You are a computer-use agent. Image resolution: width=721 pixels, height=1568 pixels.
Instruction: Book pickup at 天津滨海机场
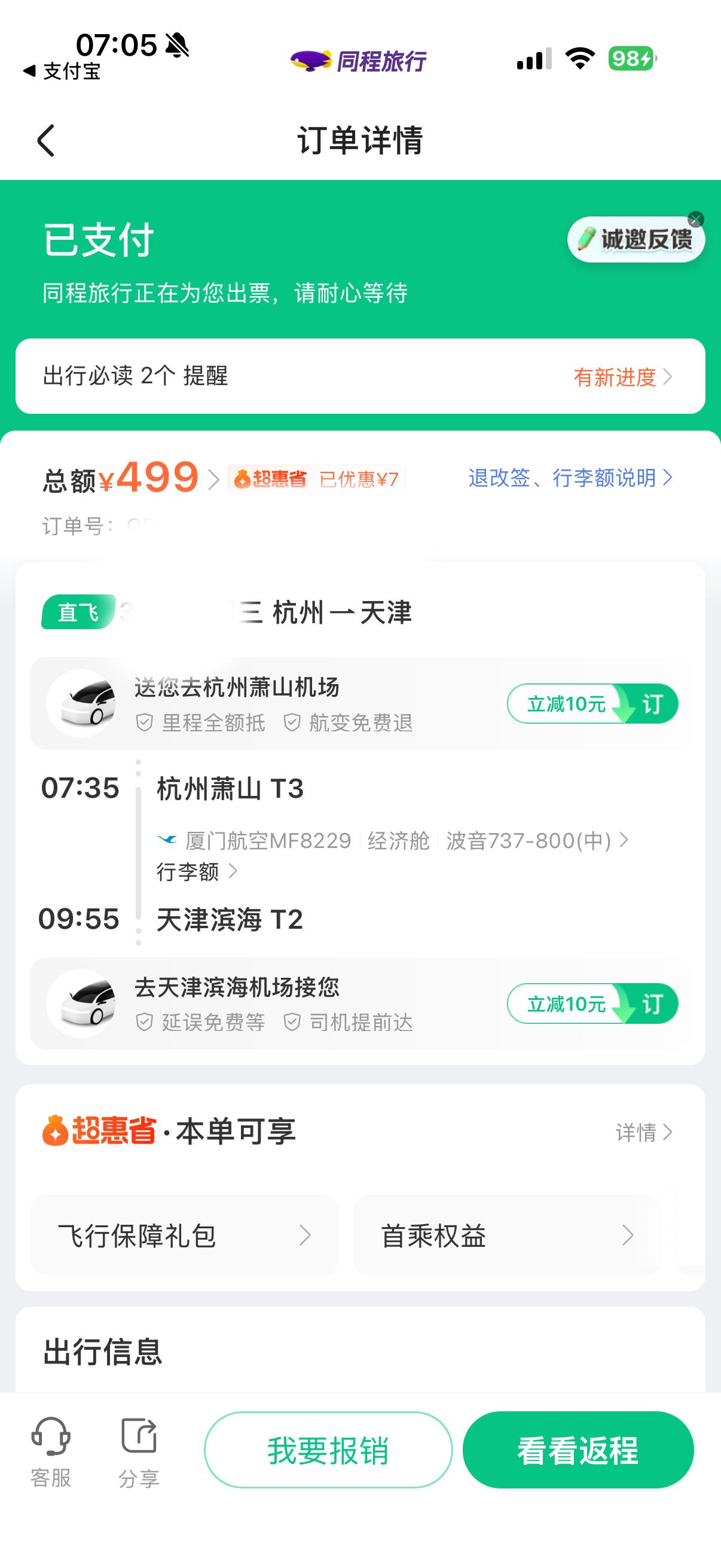pos(592,1003)
